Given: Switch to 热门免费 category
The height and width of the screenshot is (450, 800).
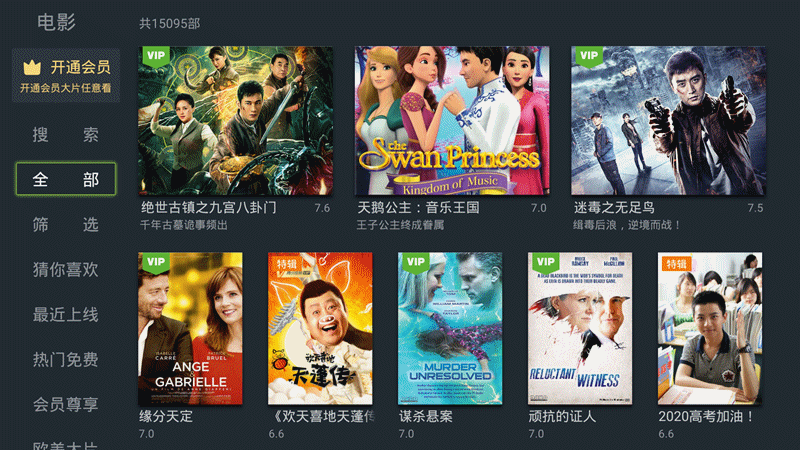Looking at the screenshot, I should (66, 360).
